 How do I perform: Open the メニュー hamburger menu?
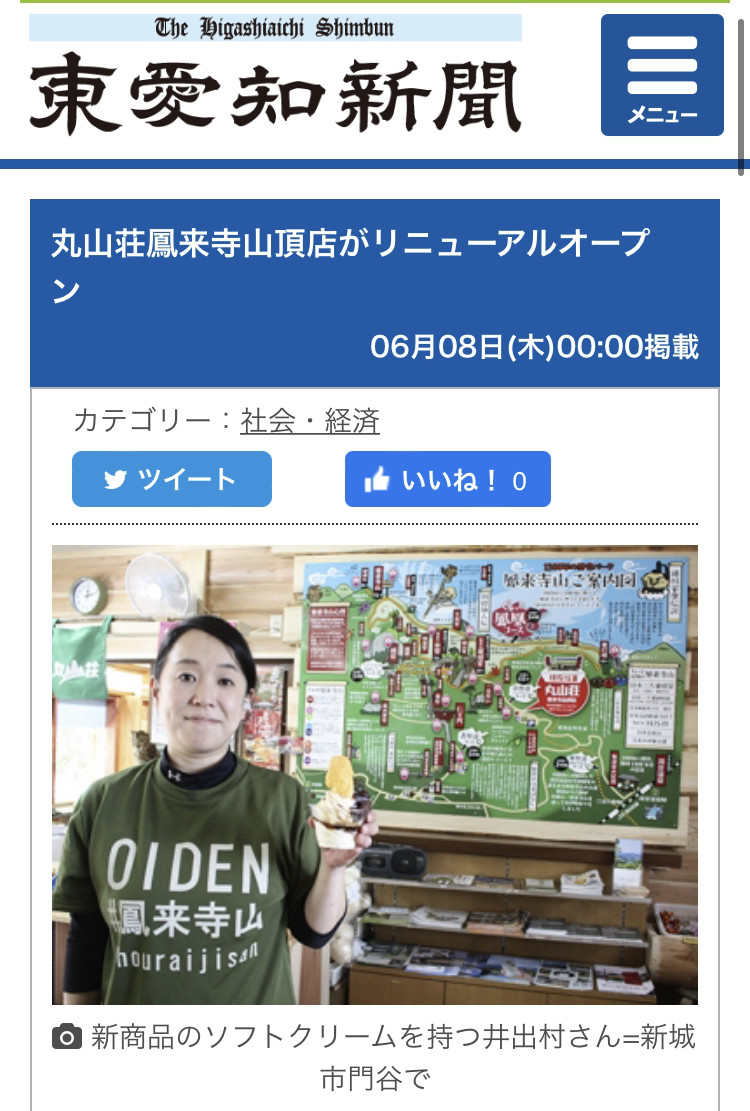tap(662, 75)
